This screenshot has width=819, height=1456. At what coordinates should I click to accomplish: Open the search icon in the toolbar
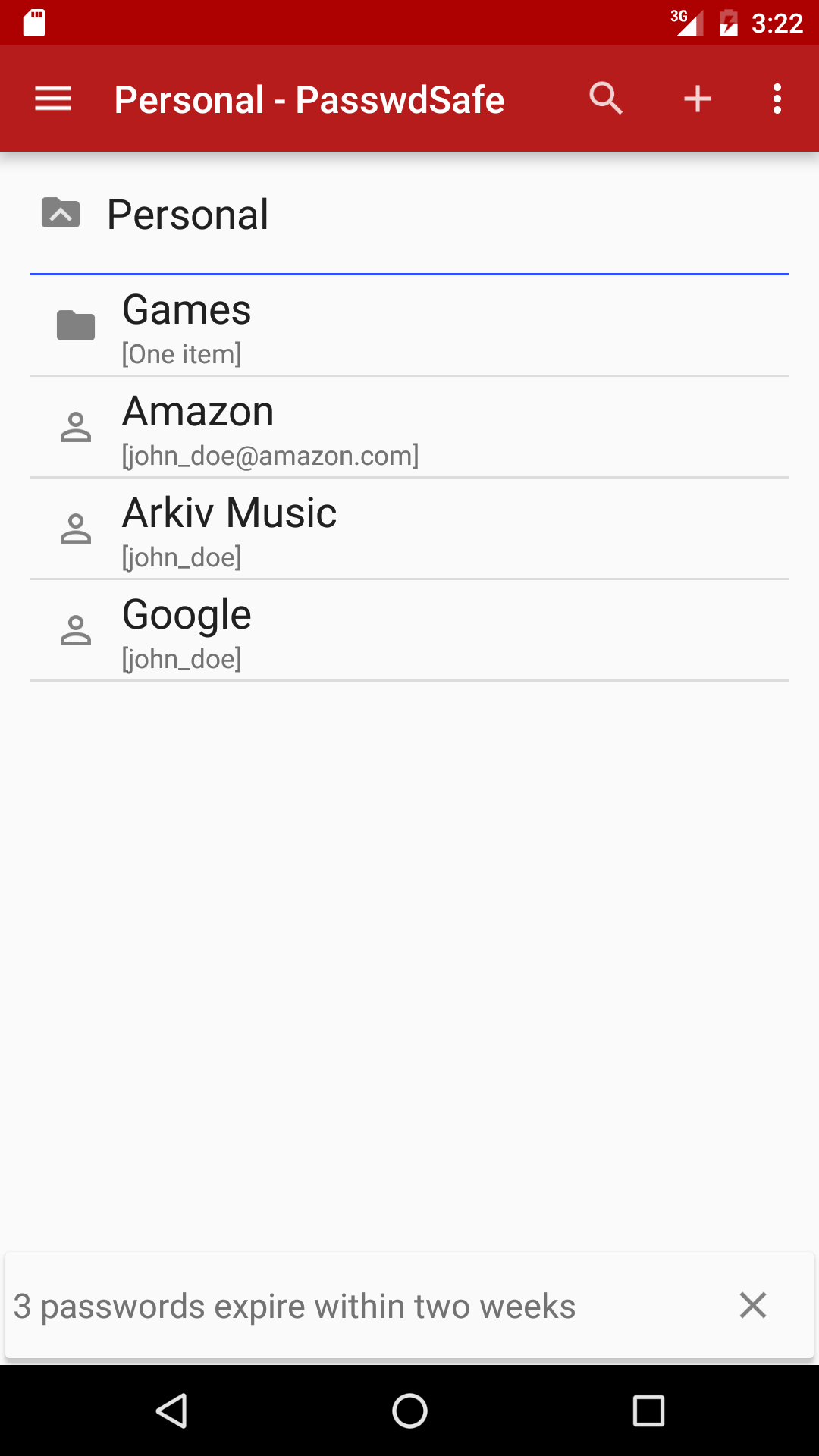[x=606, y=98]
